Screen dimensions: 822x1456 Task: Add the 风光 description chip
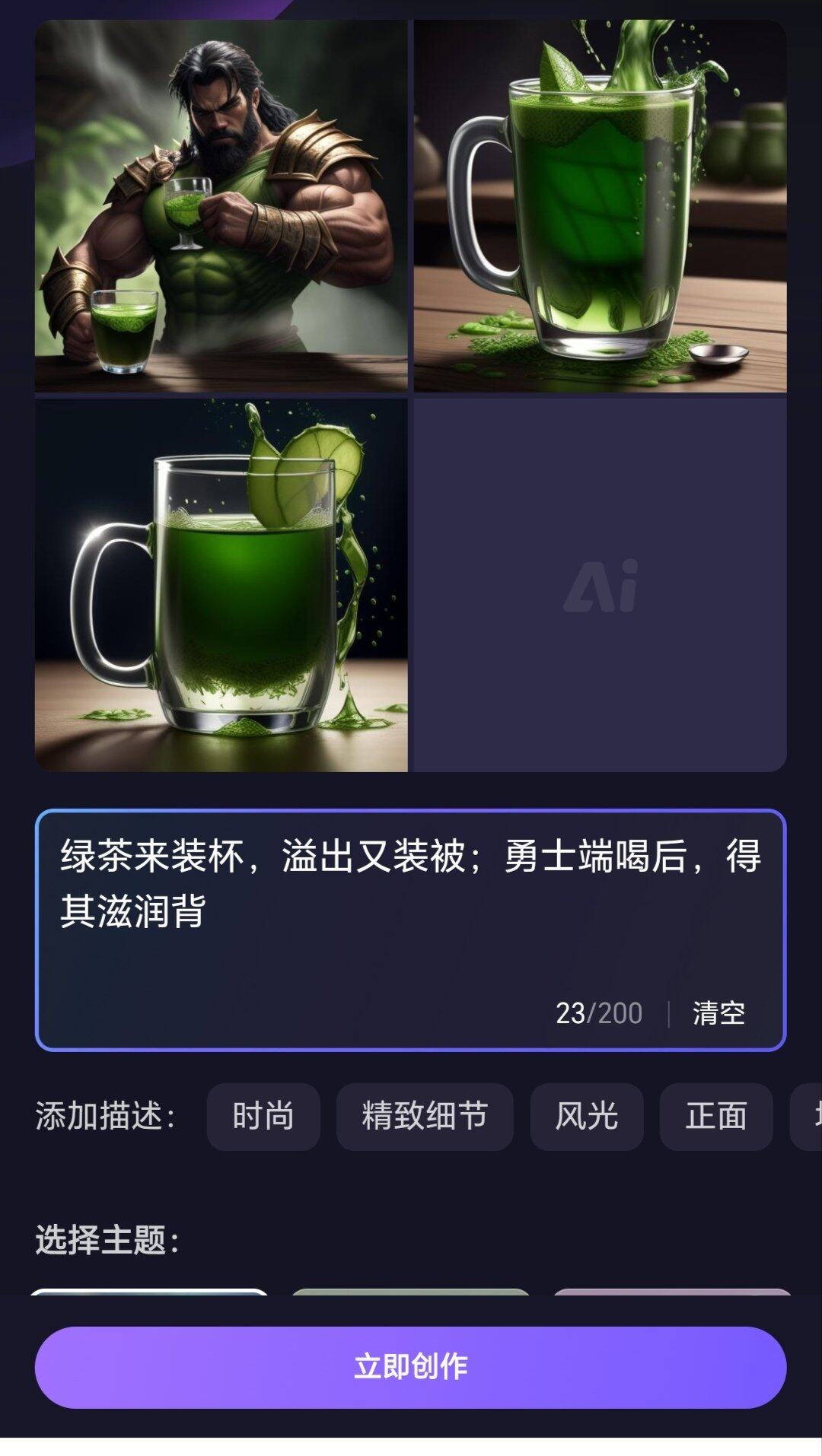pyautogui.click(x=586, y=1117)
